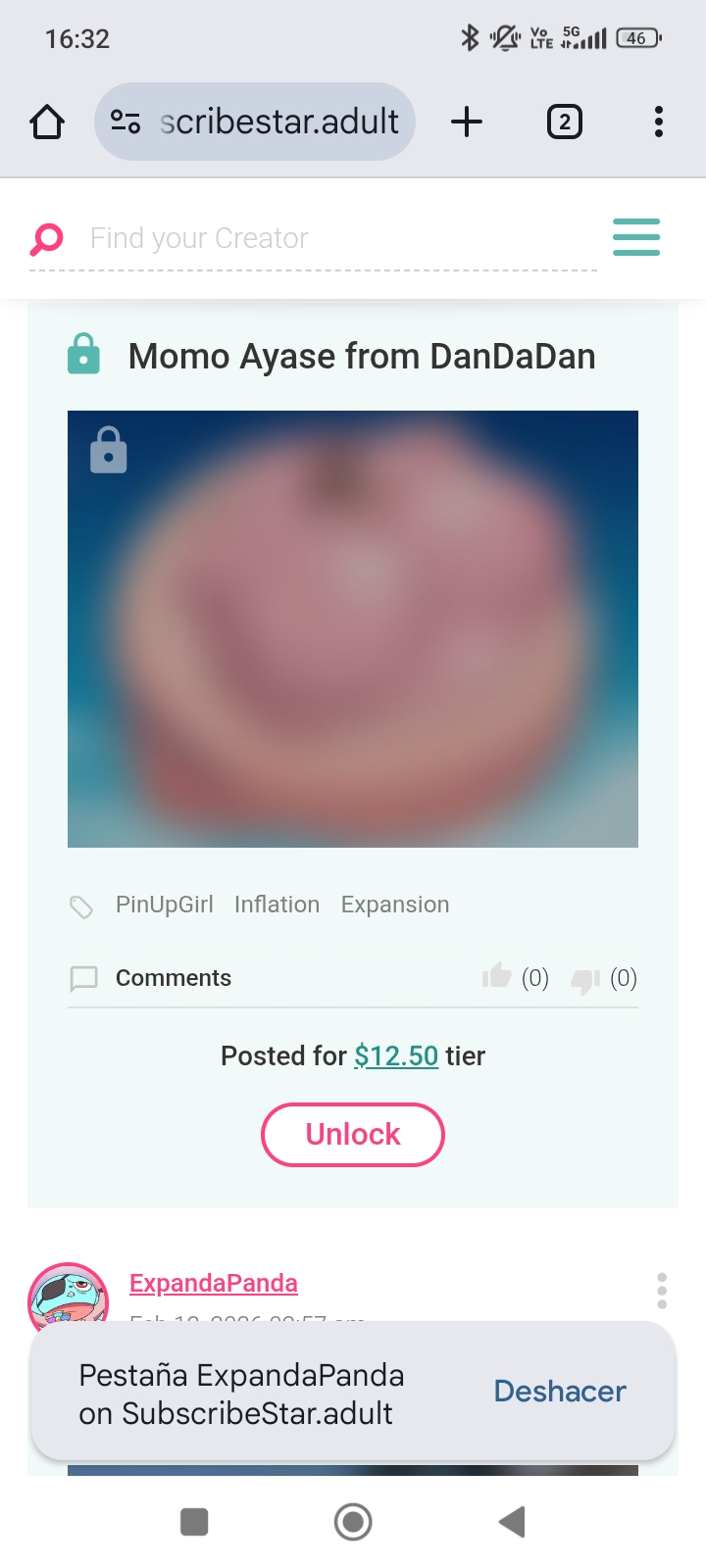Open the tab switcher
The image size is (706, 1568).
(564, 122)
